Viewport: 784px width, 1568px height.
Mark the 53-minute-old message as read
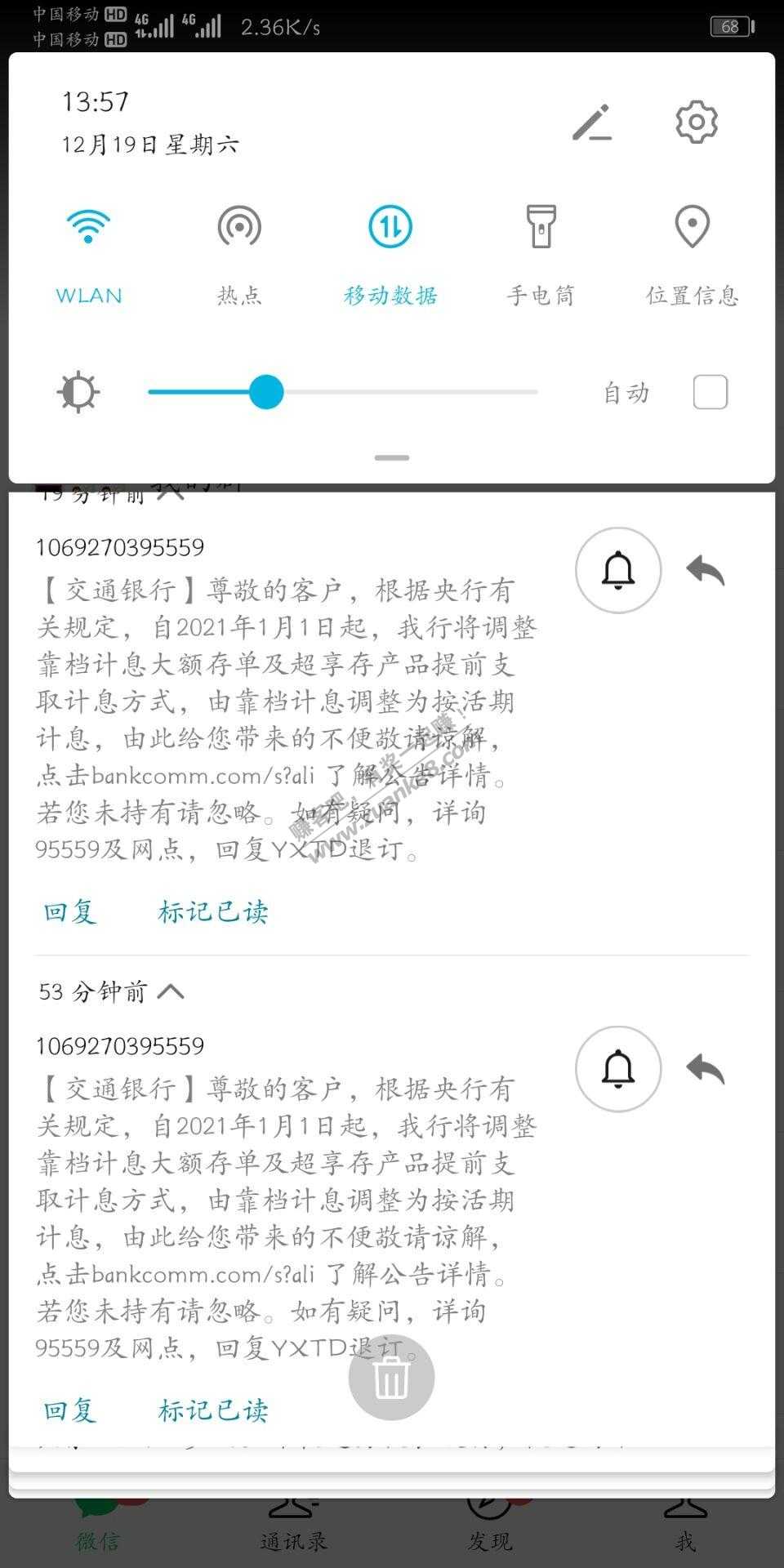(x=213, y=1410)
